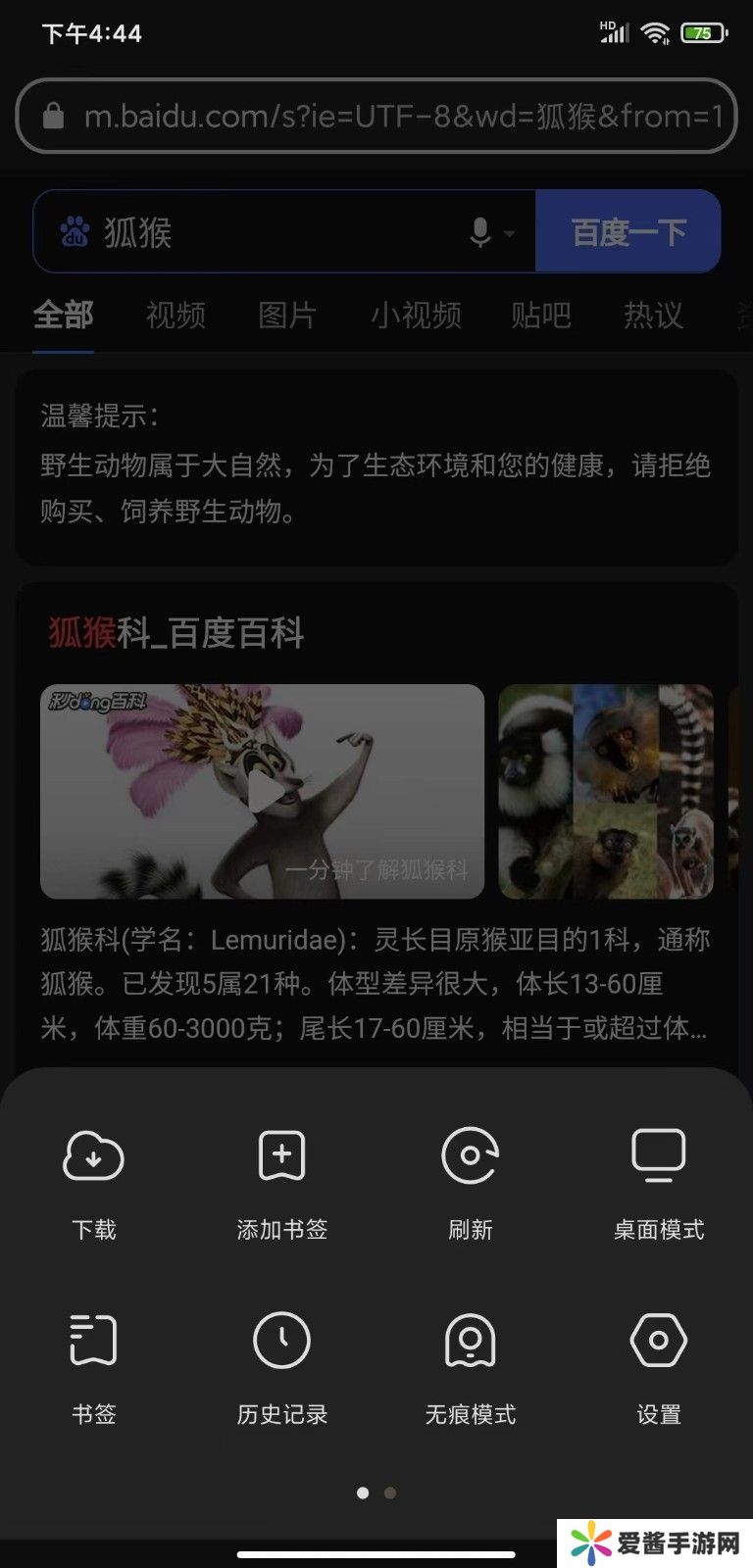Switch to the 贴吧 tab
The width and height of the screenshot is (753, 1568).
point(540,315)
